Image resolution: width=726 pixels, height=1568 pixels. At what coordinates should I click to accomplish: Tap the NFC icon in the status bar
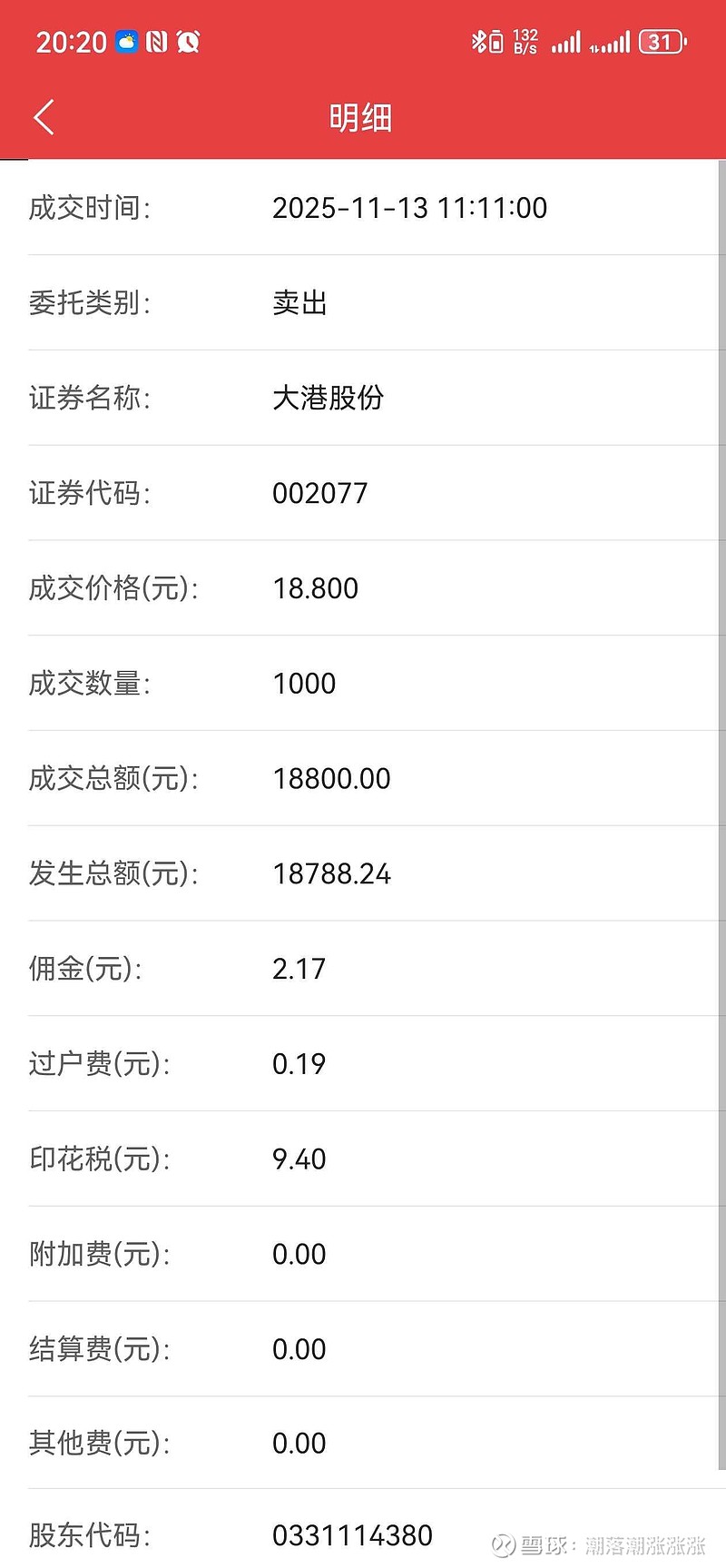point(159,41)
